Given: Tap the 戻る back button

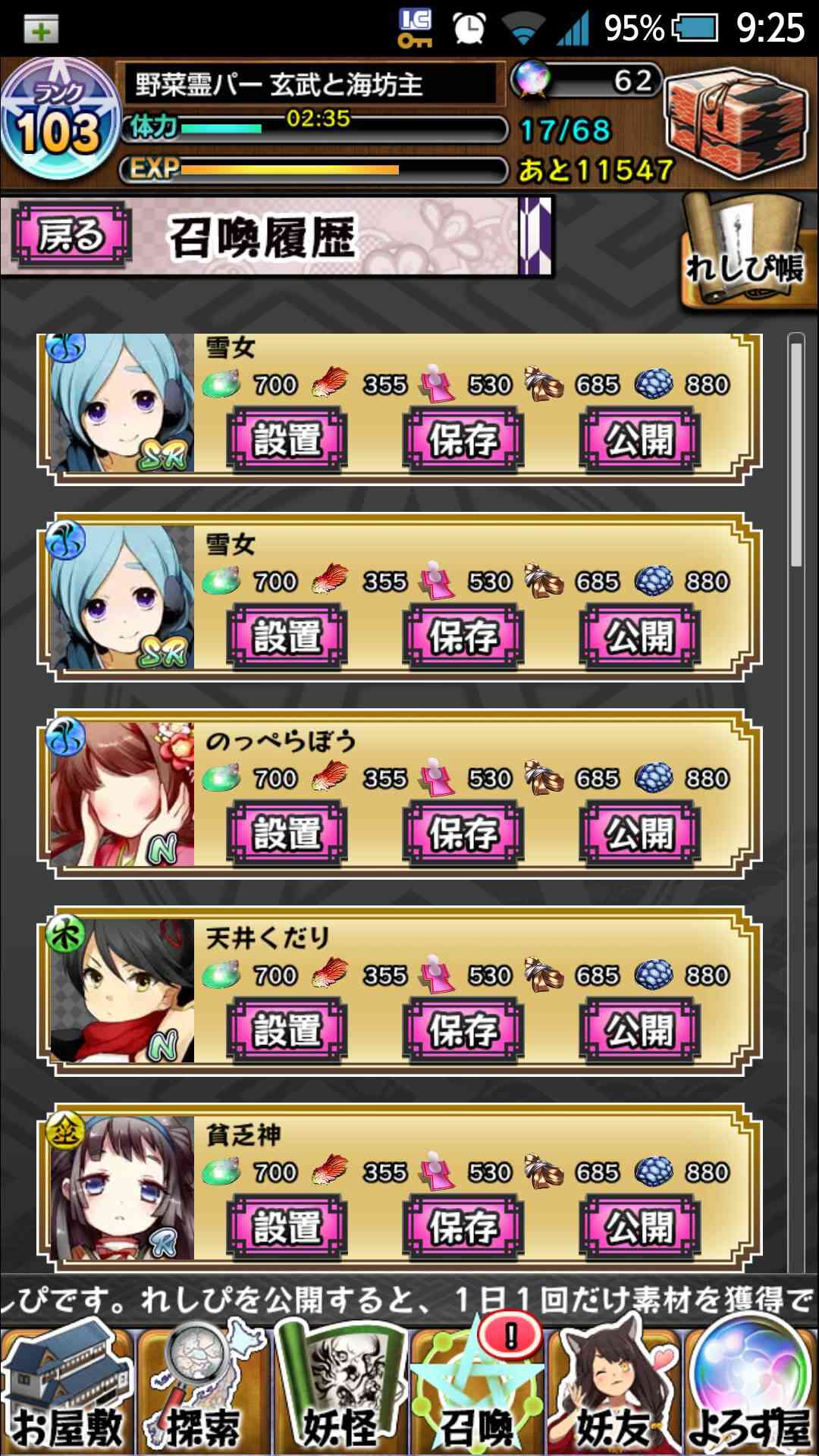Looking at the screenshot, I should point(71,235).
